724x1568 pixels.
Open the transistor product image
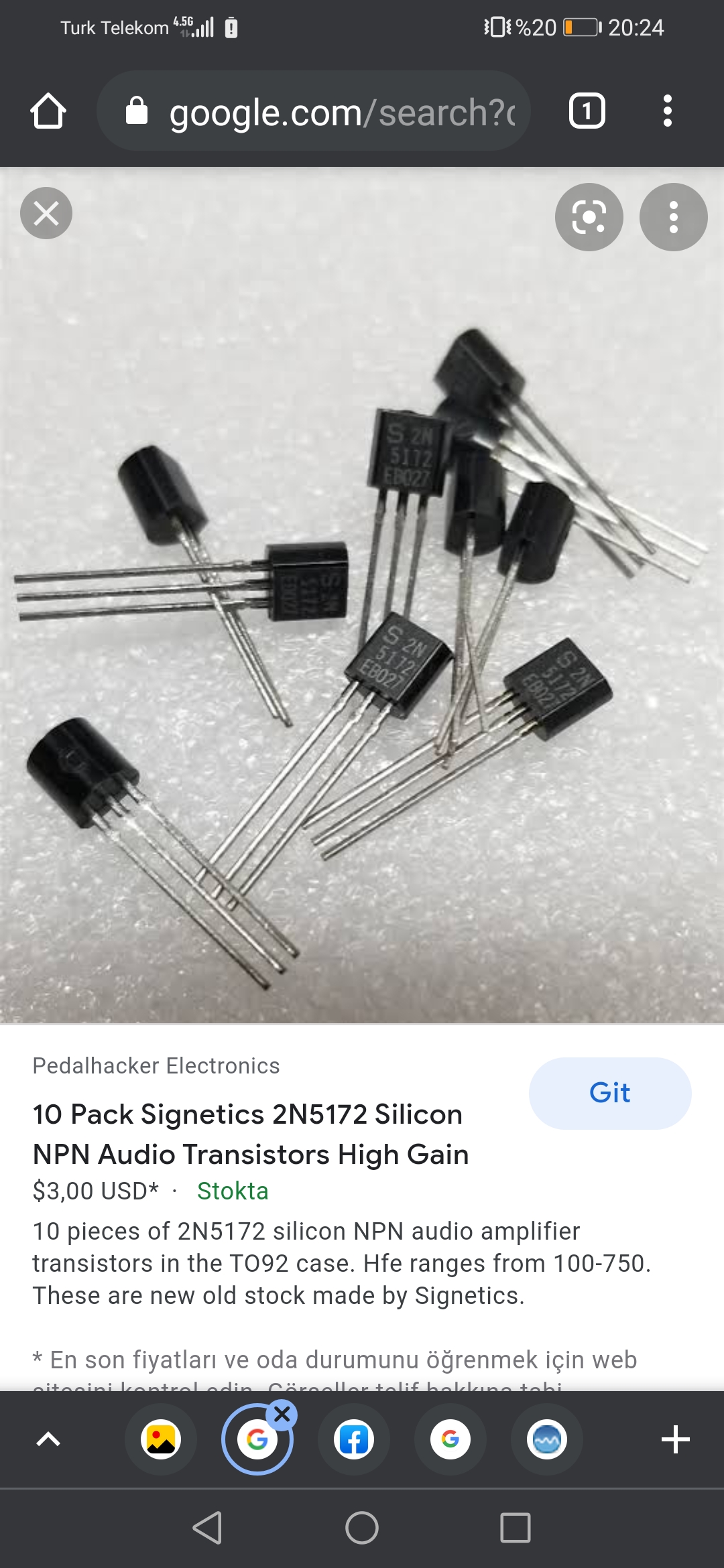click(x=362, y=596)
